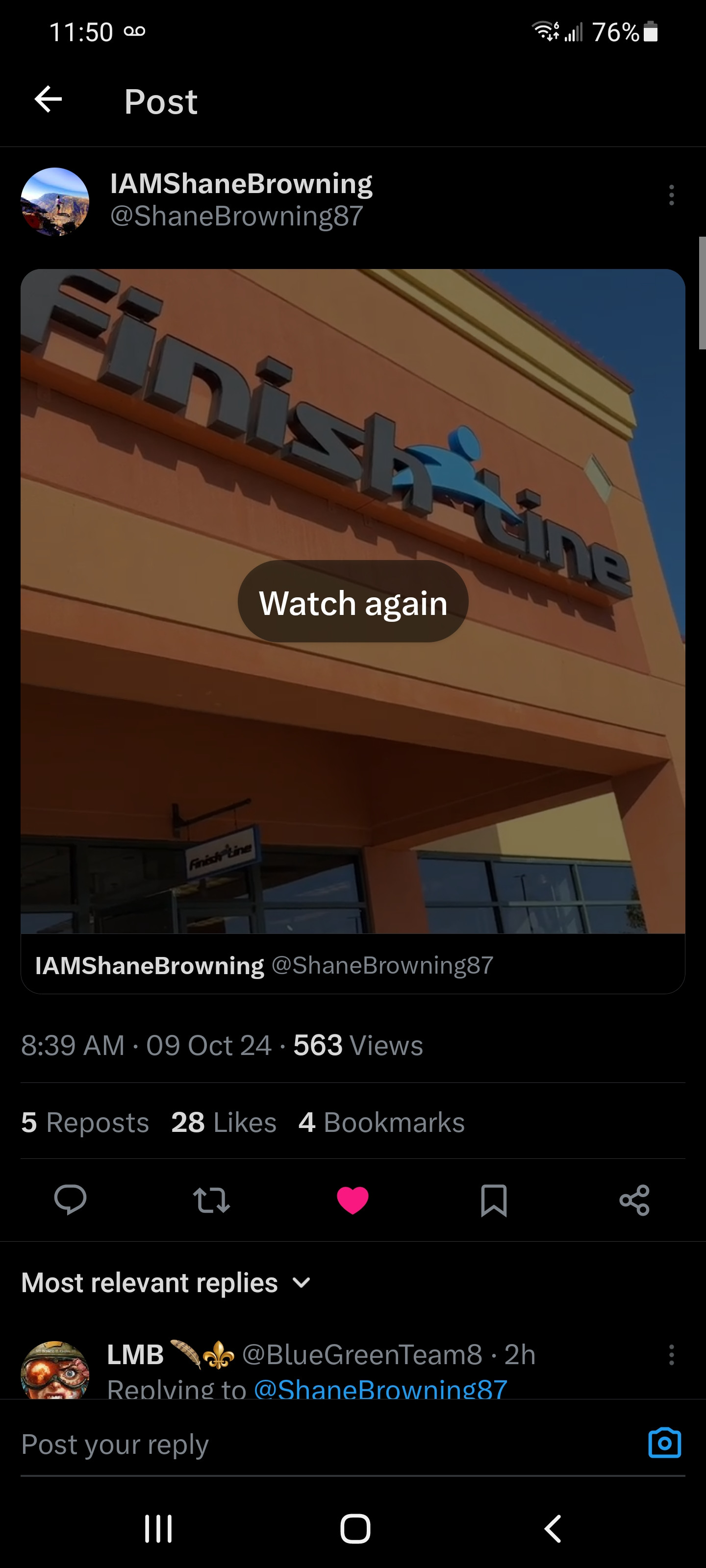The height and width of the screenshot is (1568, 706).
Task: Share the post
Action: coord(634,1200)
